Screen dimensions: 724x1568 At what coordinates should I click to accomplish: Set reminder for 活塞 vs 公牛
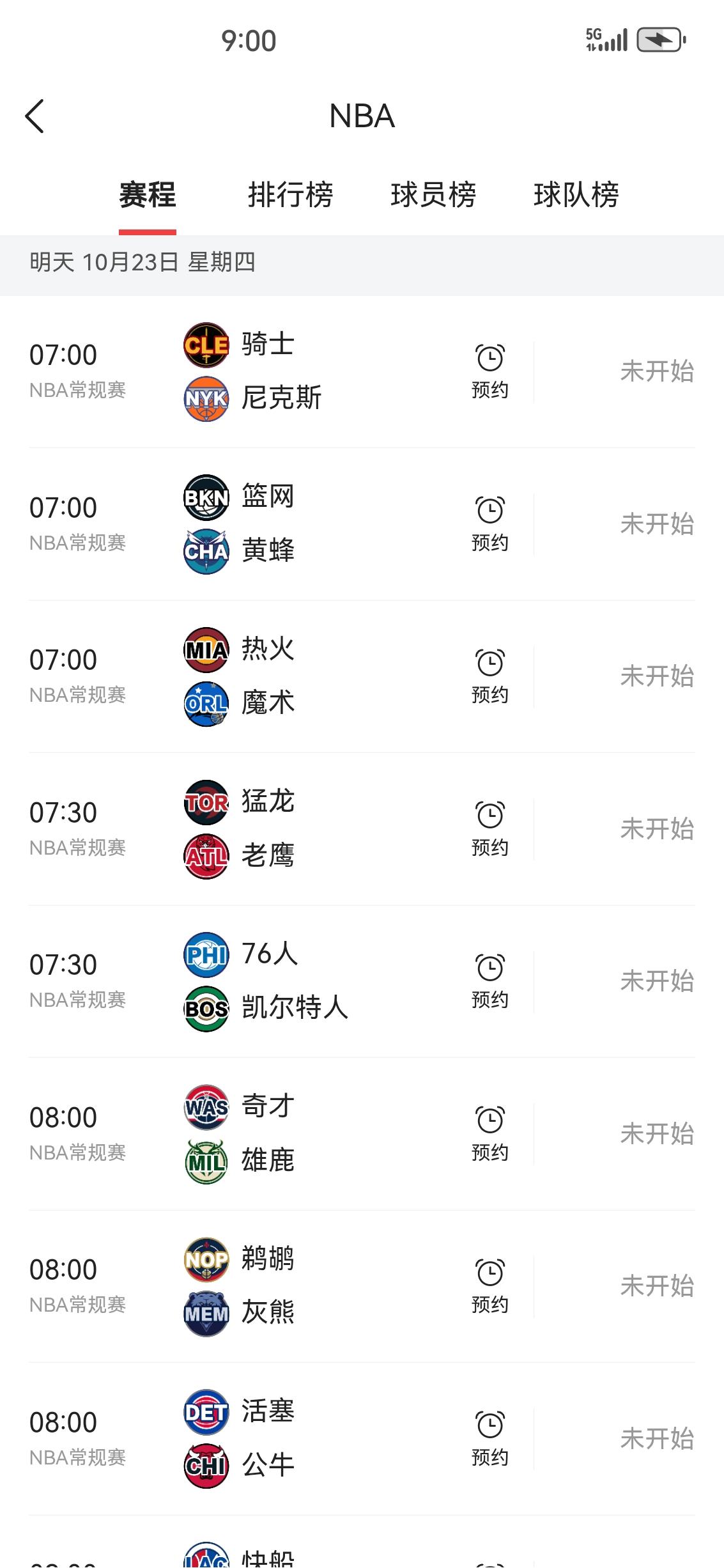tap(489, 1438)
